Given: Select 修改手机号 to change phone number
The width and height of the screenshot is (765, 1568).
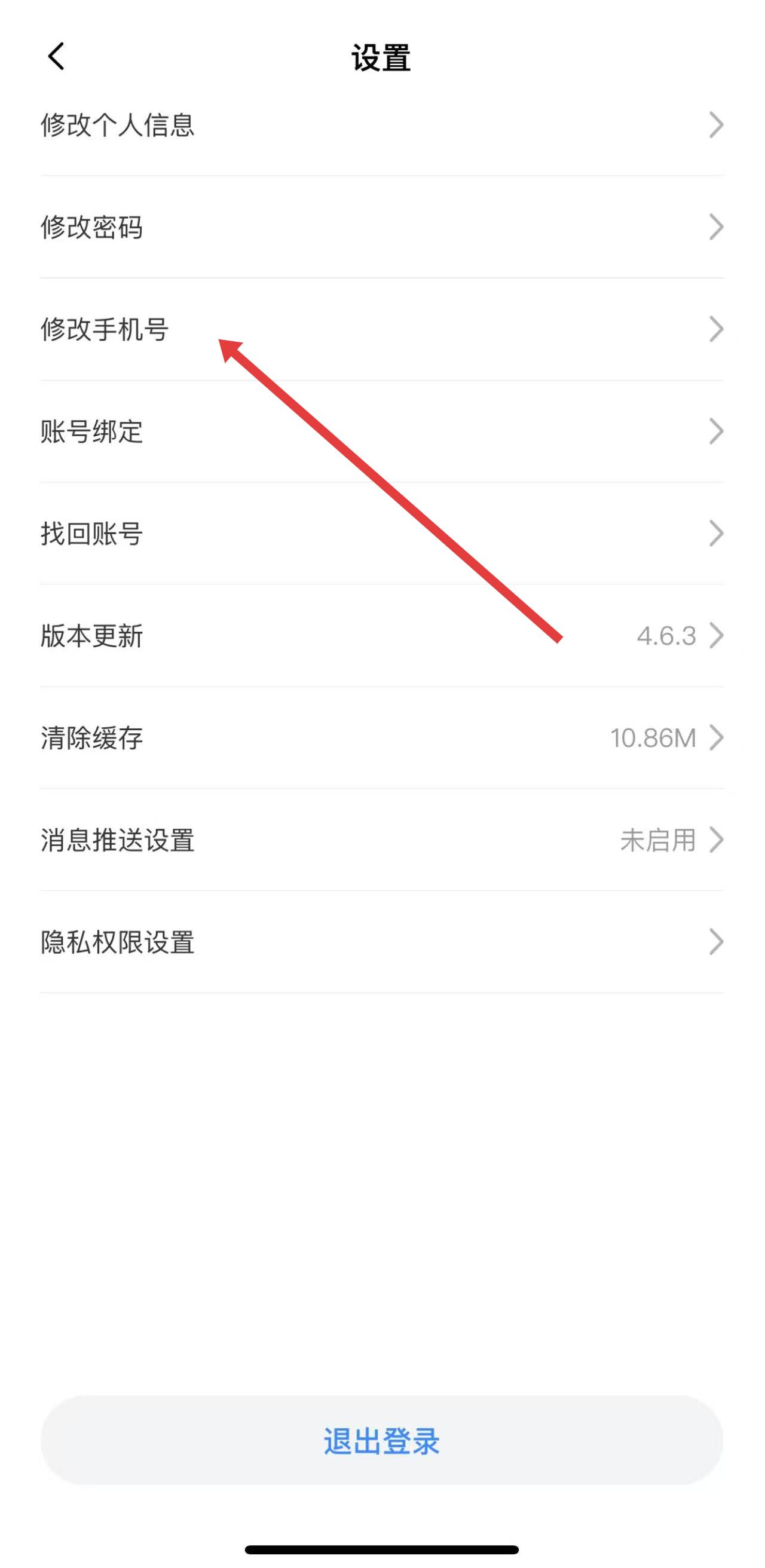Looking at the screenshot, I should coord(381,329).
